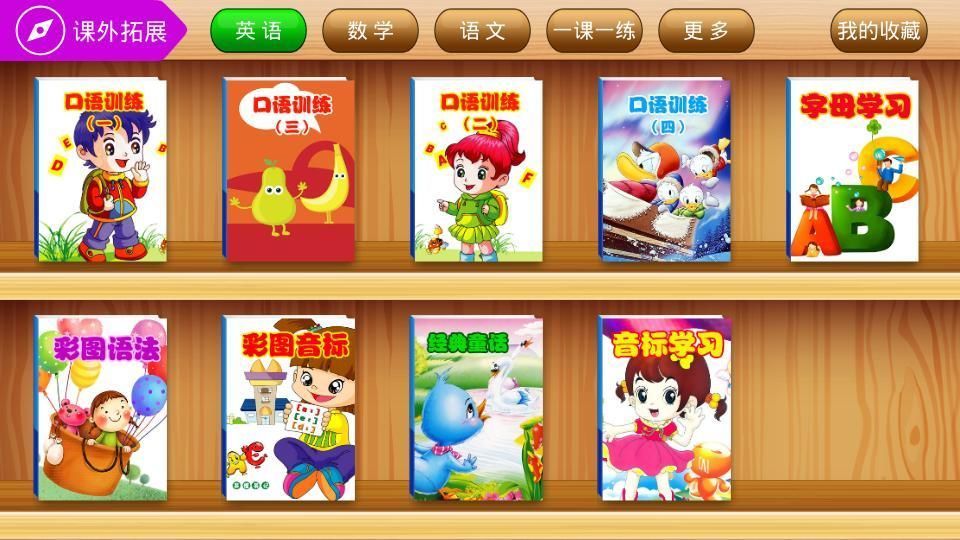The height and width of the screenshot is (540, 960).
Task: Show the 更多 subjects
Action: click(706, 31)
